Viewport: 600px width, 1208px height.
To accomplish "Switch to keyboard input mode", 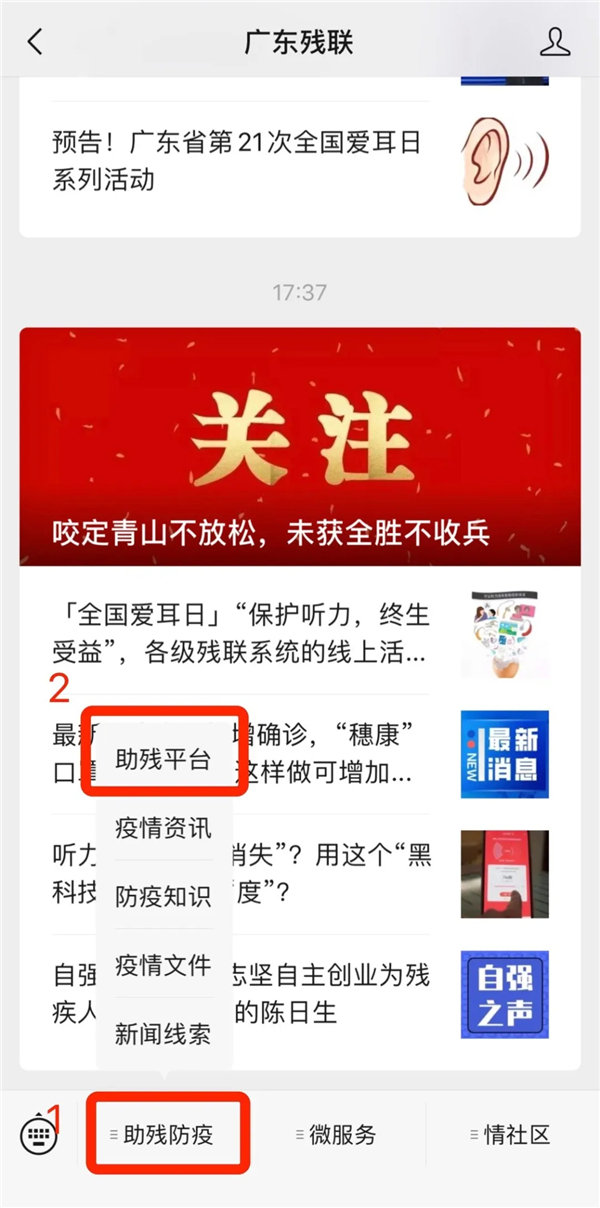I will (x=38, y=1135).
